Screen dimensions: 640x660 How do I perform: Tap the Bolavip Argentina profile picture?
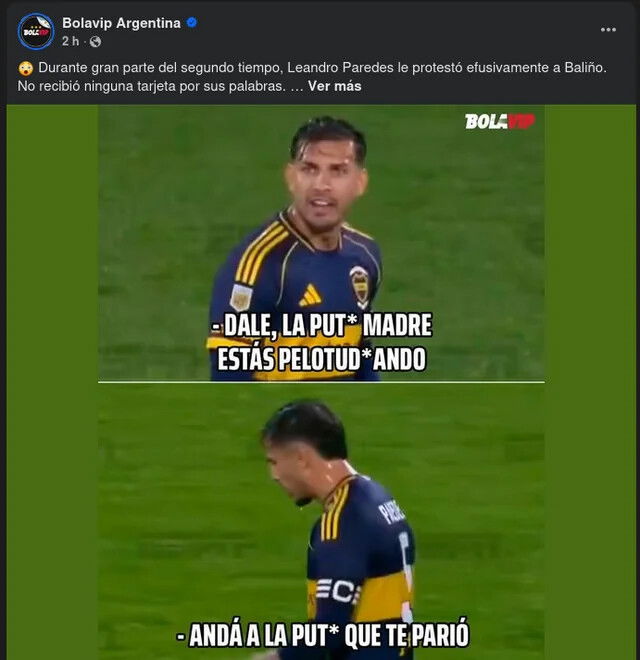coord(36,31)
